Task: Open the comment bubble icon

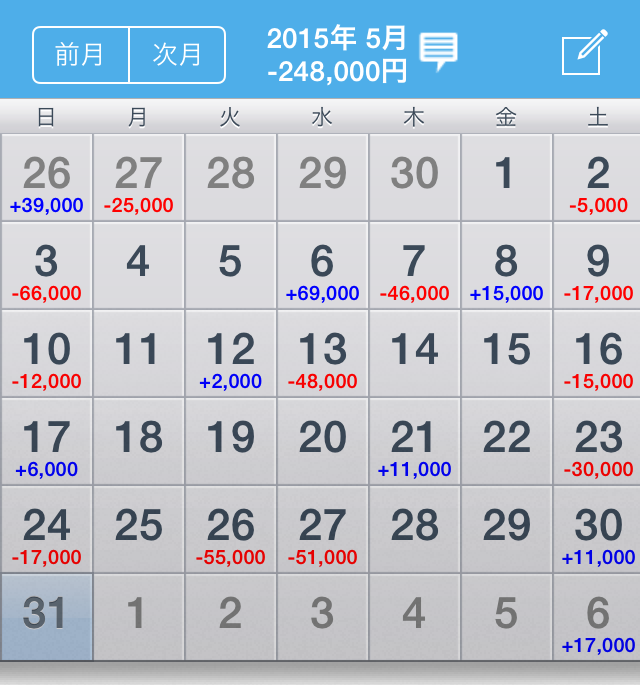Action: click(x=438, y=51)
